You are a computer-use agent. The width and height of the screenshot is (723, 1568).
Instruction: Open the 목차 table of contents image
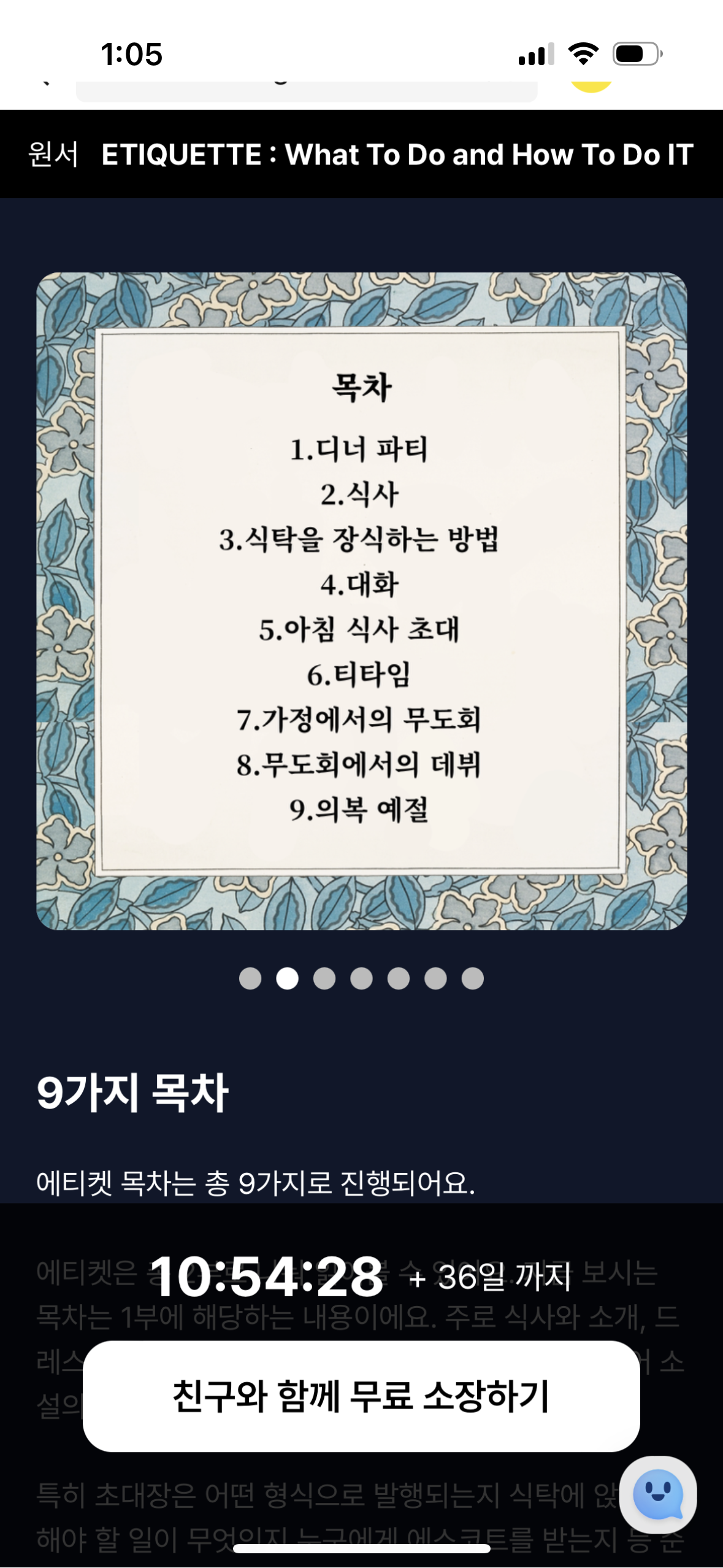coord(361,601)
